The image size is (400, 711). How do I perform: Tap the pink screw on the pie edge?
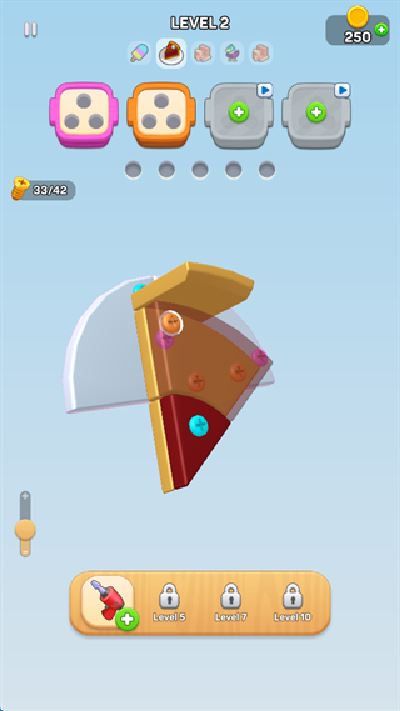coord(259,357)
